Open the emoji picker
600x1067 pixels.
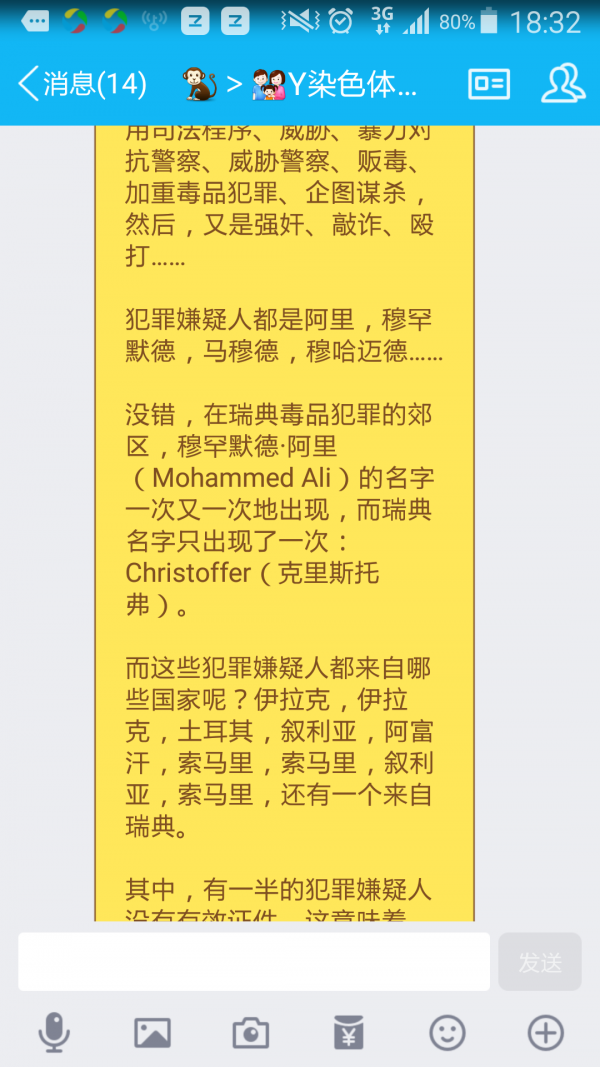click(447, 1032)
